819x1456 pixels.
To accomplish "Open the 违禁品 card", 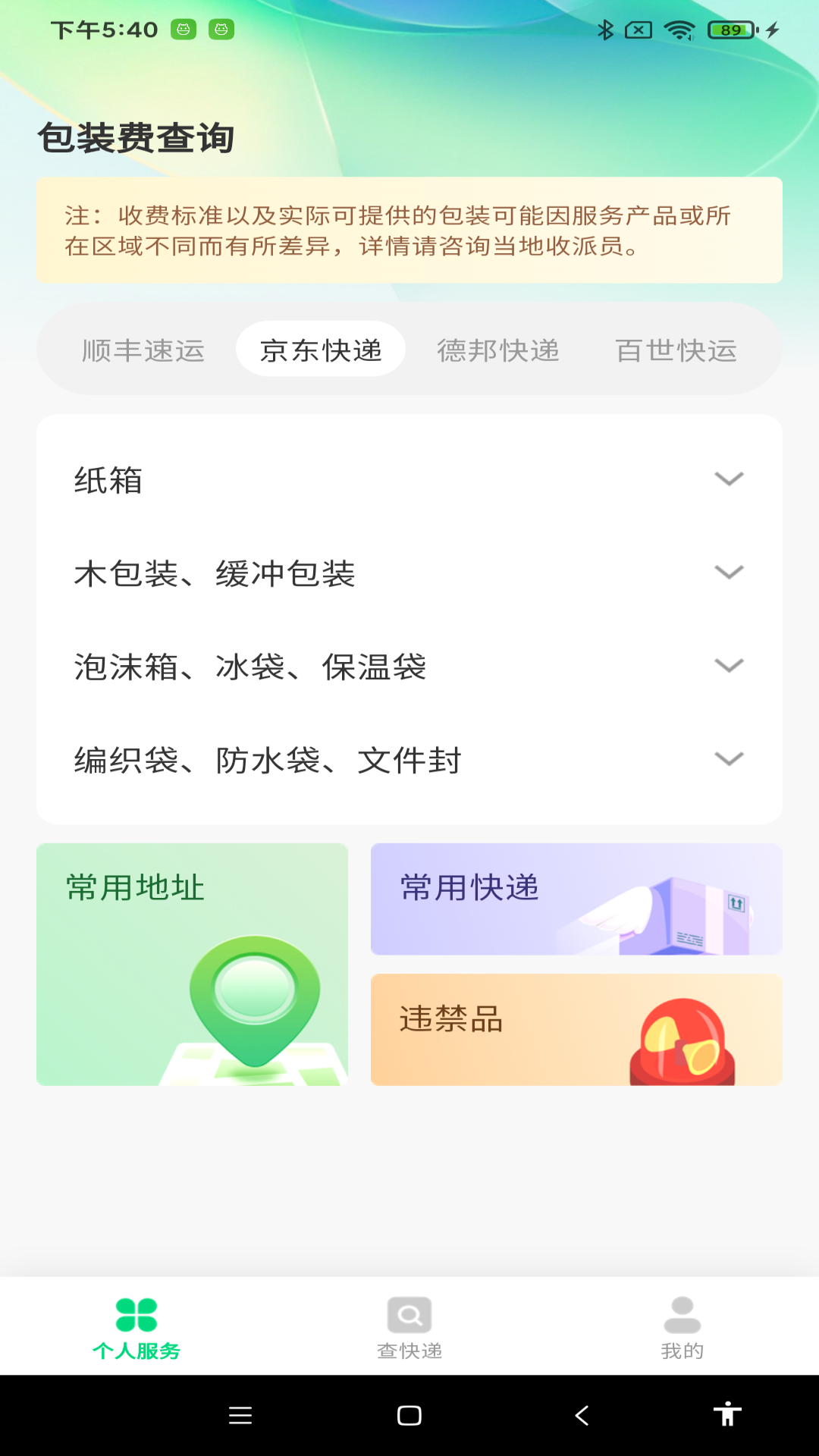I will click(x=576, y=1030).
